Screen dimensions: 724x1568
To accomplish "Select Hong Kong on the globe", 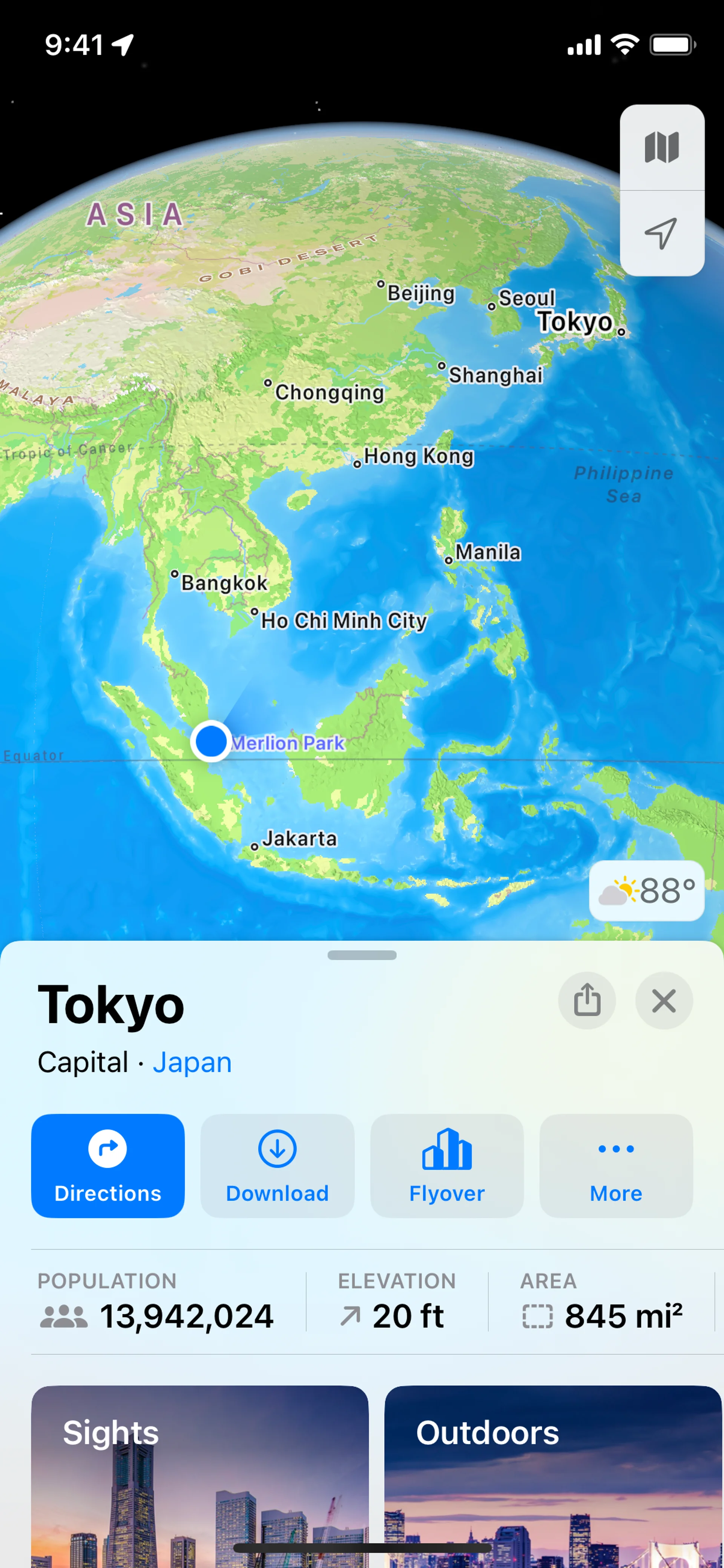I will pyautogui.click(x=418, y=456).
